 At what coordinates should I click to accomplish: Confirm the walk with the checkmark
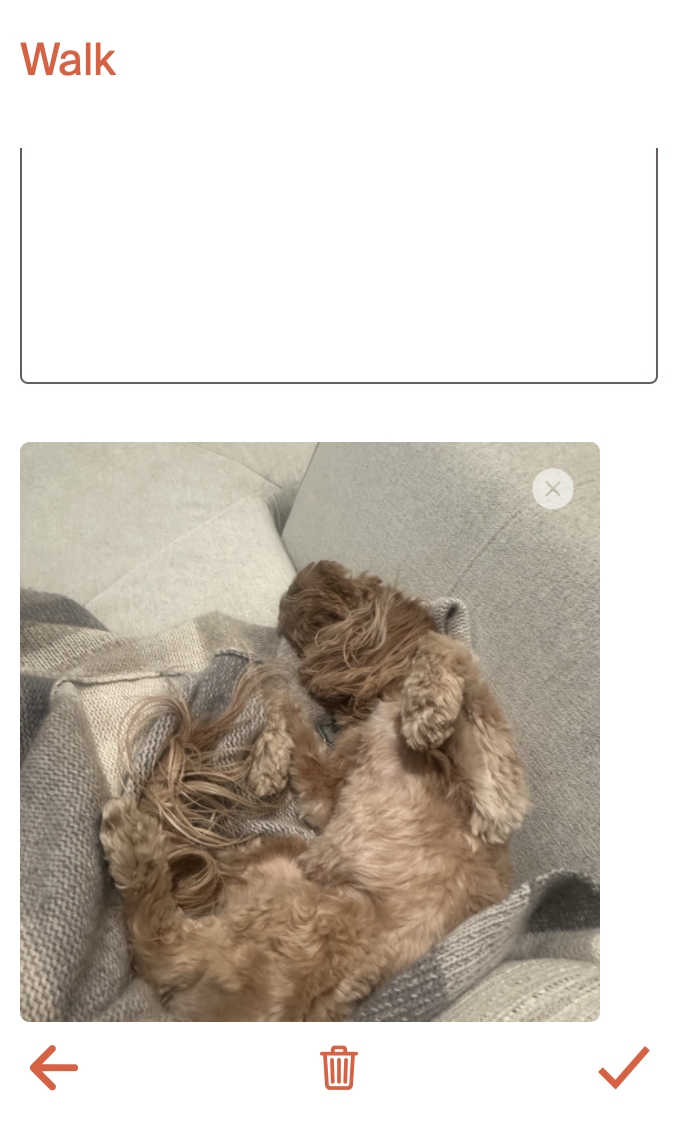pyautogui.click(x=624, y=1067)
